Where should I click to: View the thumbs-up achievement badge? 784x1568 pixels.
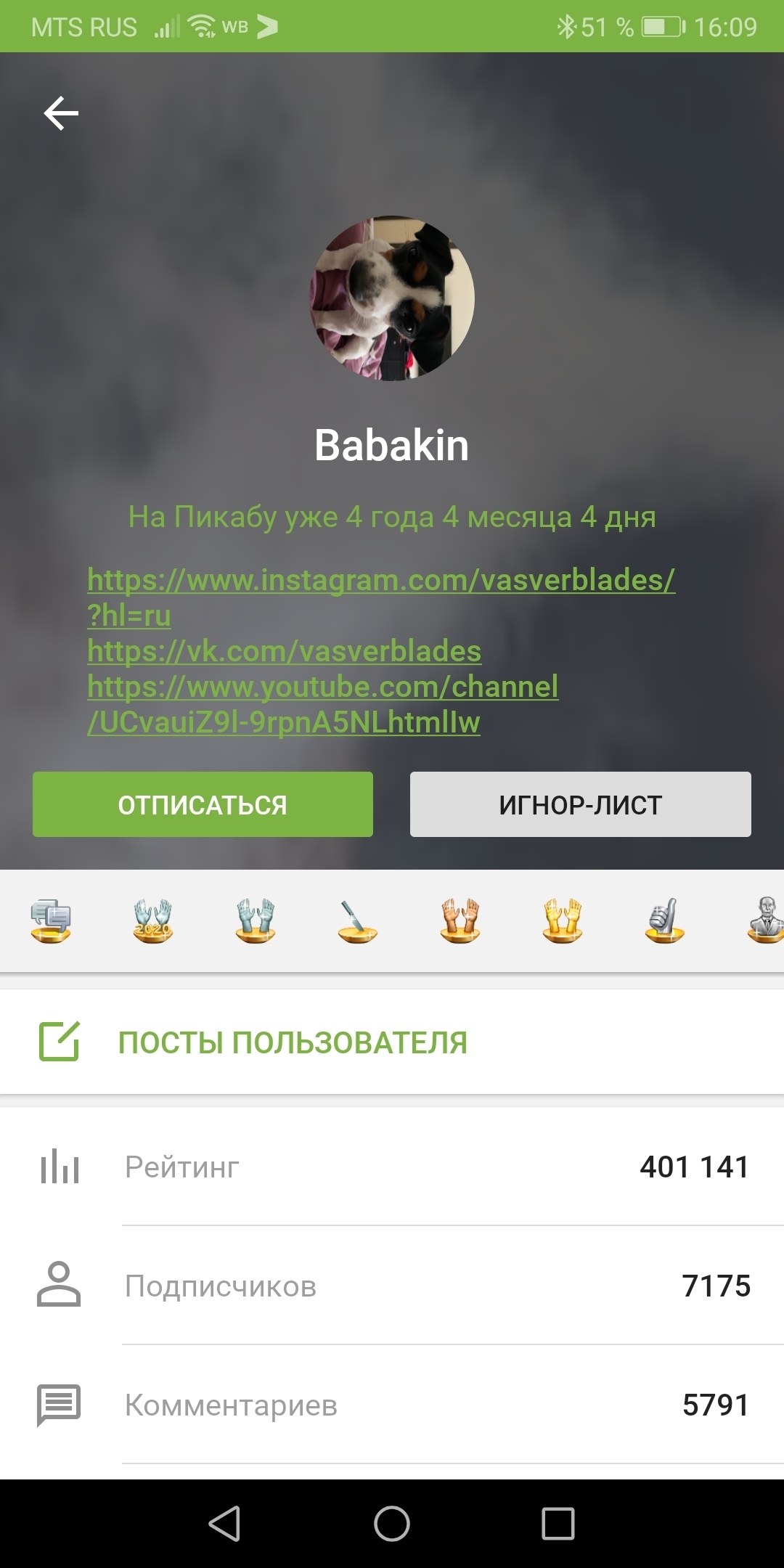664,920
